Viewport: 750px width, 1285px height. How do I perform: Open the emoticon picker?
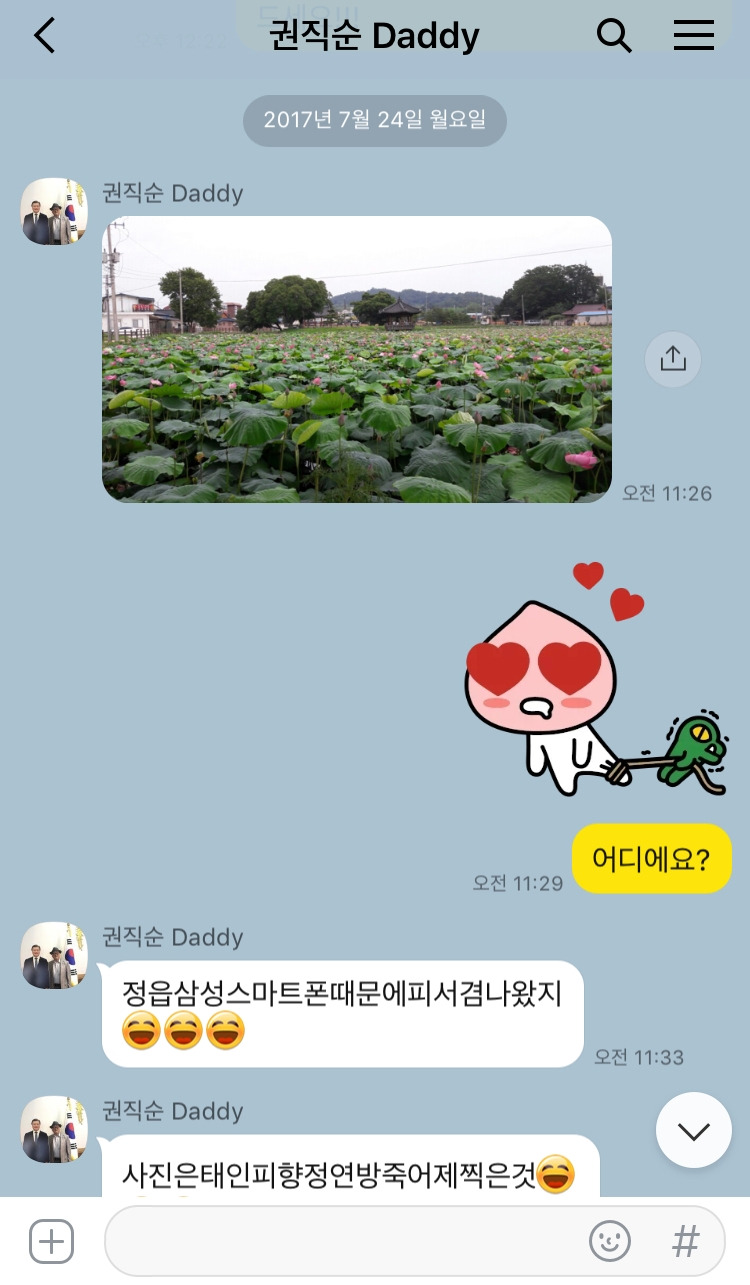tap(609, 1241)
